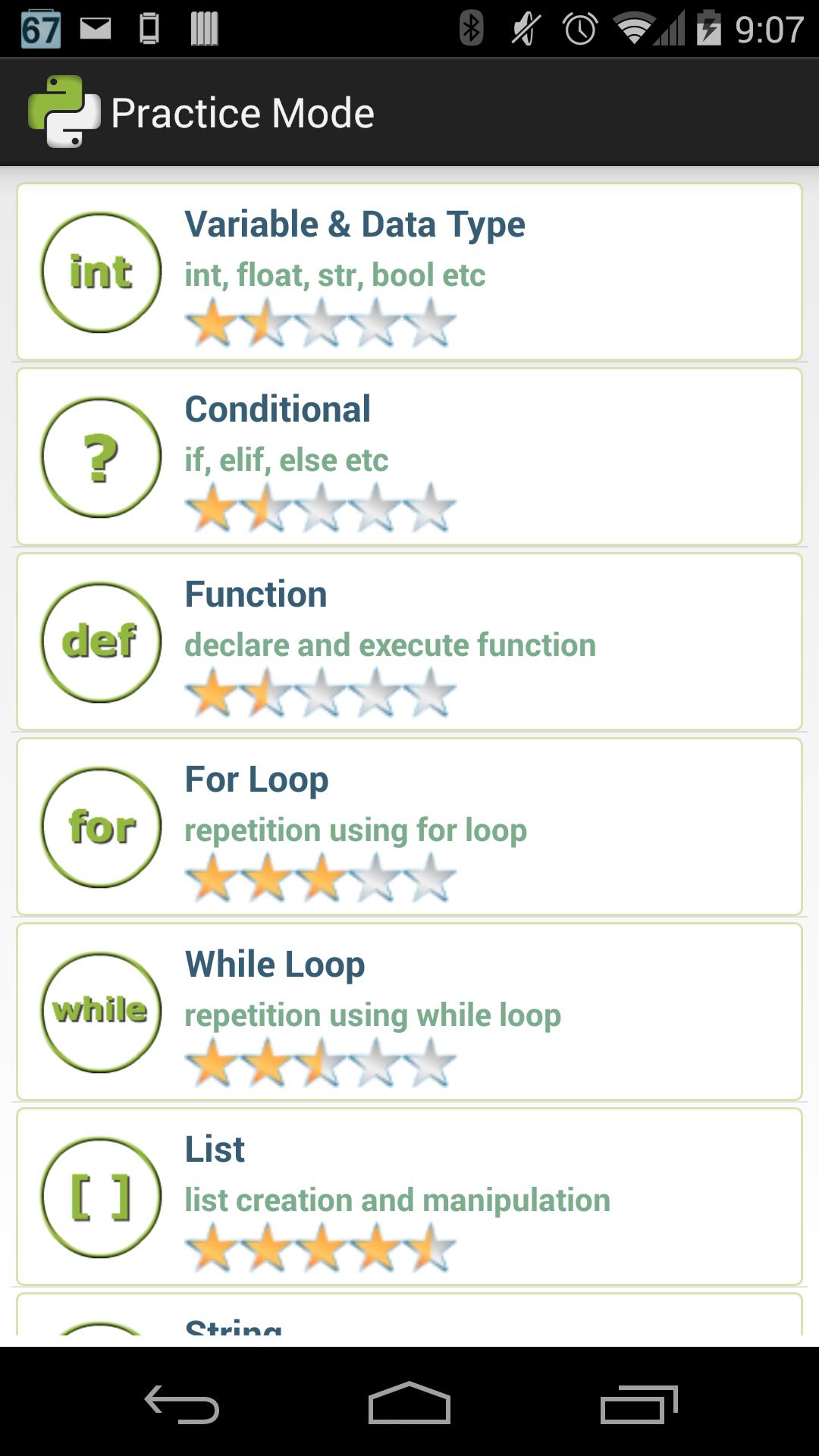This screenshot has height=1456, width=819.
Task: Open the Variable & Data Type practice
Action: point(409,271)
